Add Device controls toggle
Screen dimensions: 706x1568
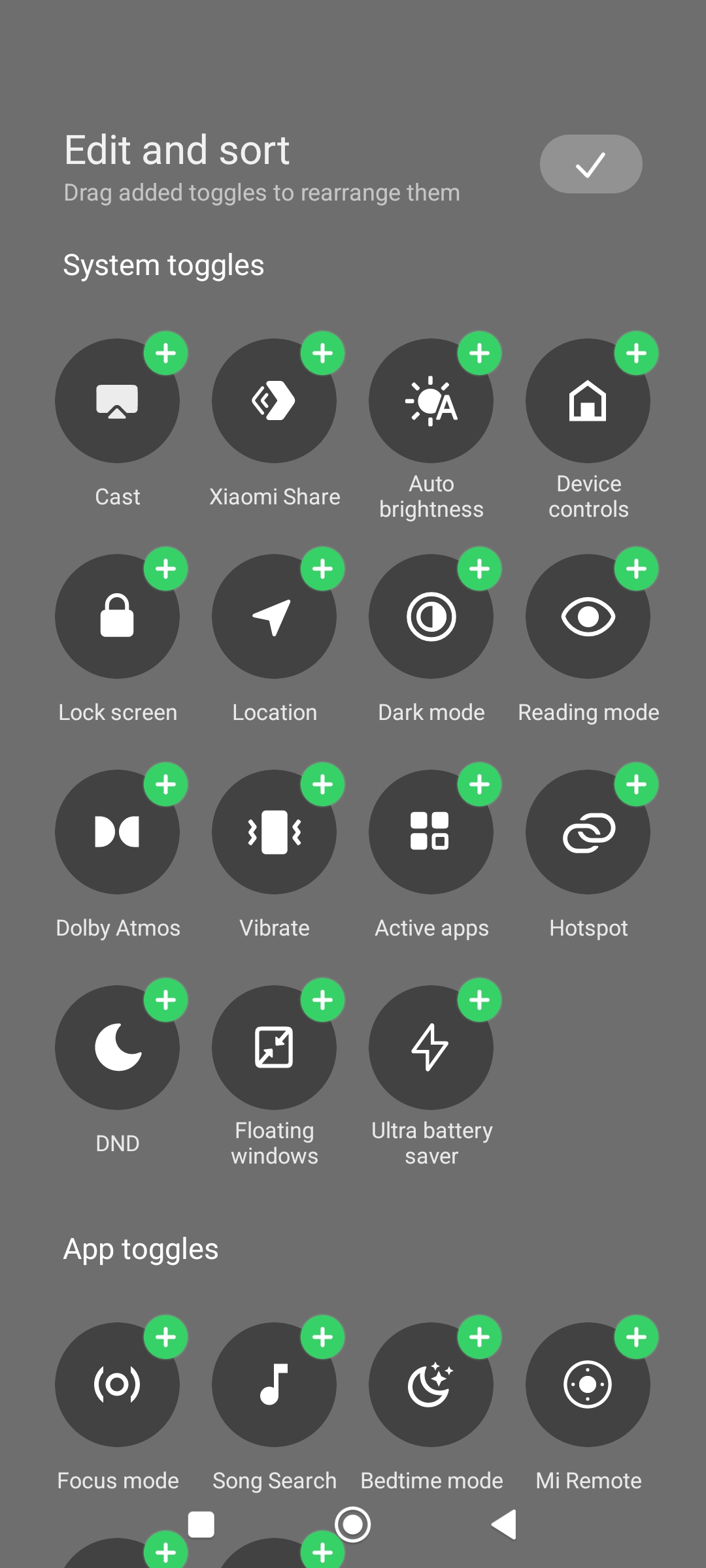point(636,353)
